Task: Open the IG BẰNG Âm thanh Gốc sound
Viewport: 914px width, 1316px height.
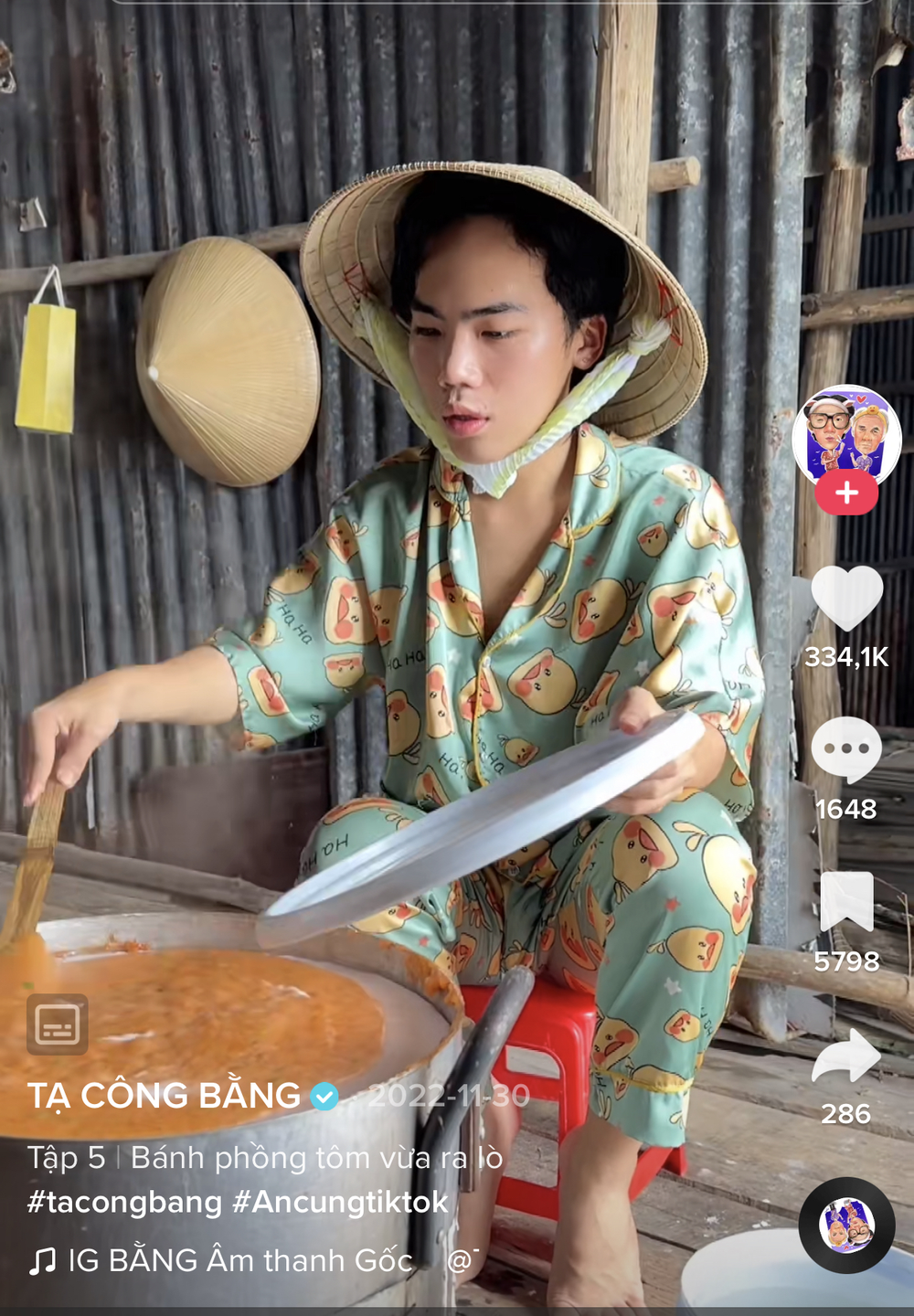Action: [x=239, y=1261]
